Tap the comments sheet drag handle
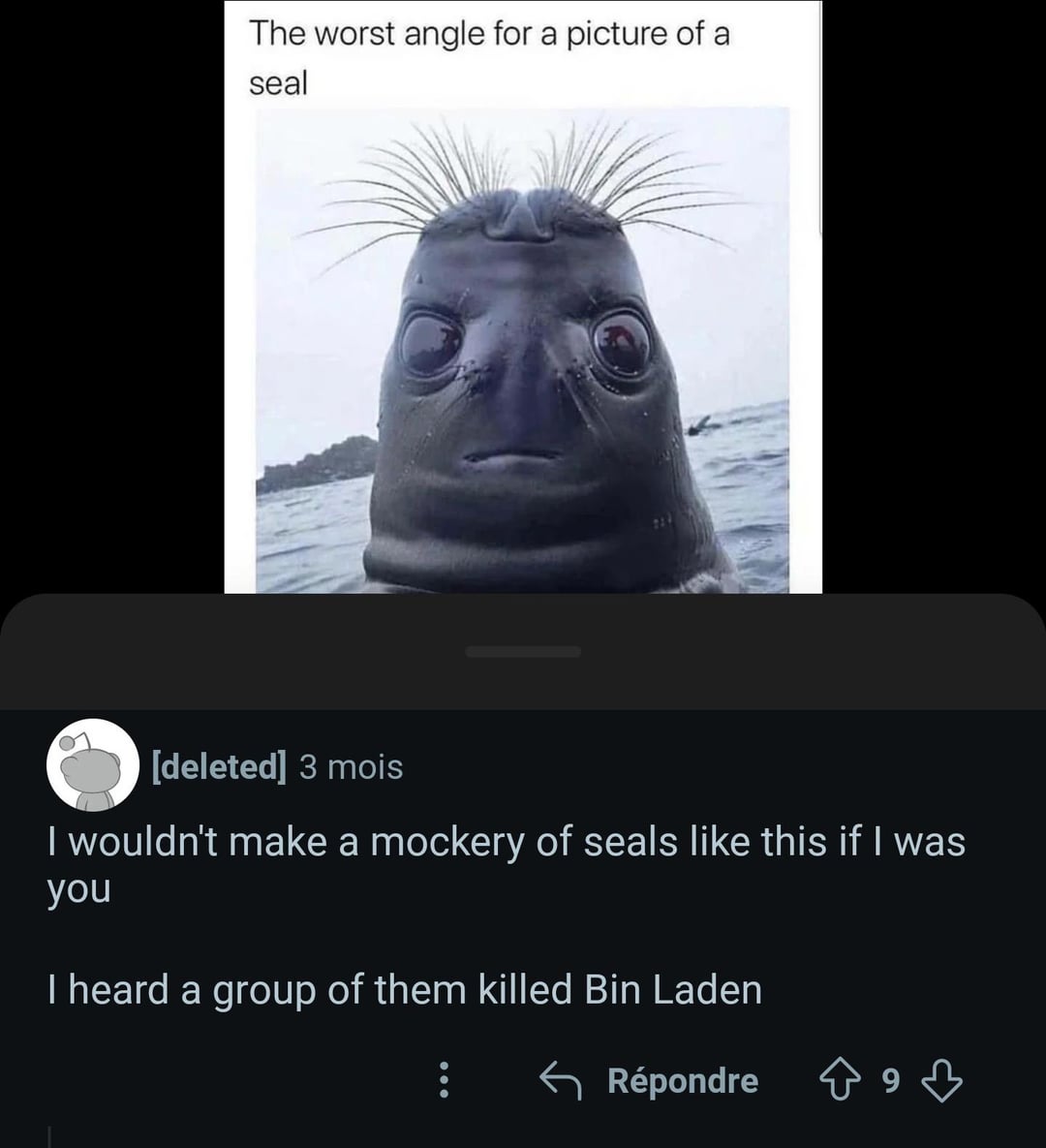The image size is (1046, 1148). pyautogui.click(x=523, y=652)
